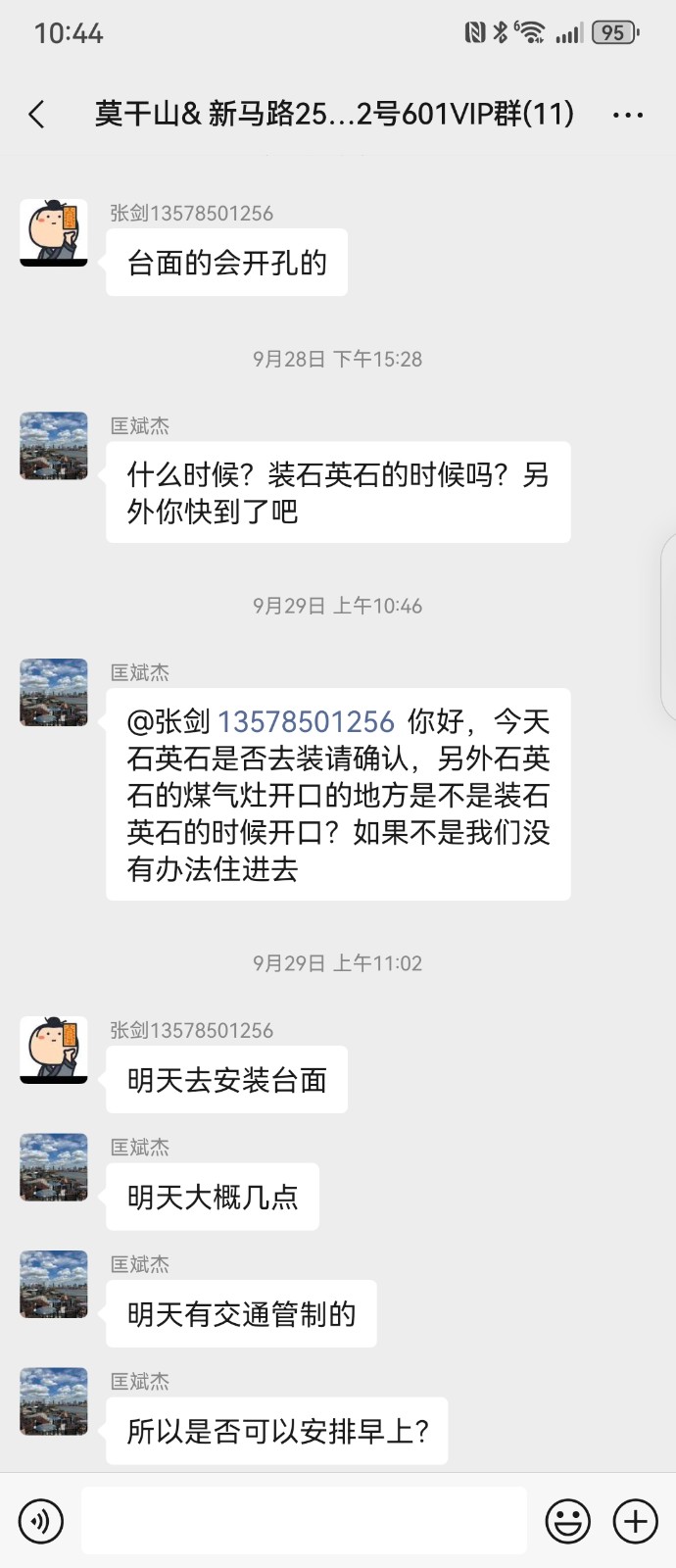The image size is (676, 1568).
Task: Switch to voice message input
Action: (x=41, y=1521)
